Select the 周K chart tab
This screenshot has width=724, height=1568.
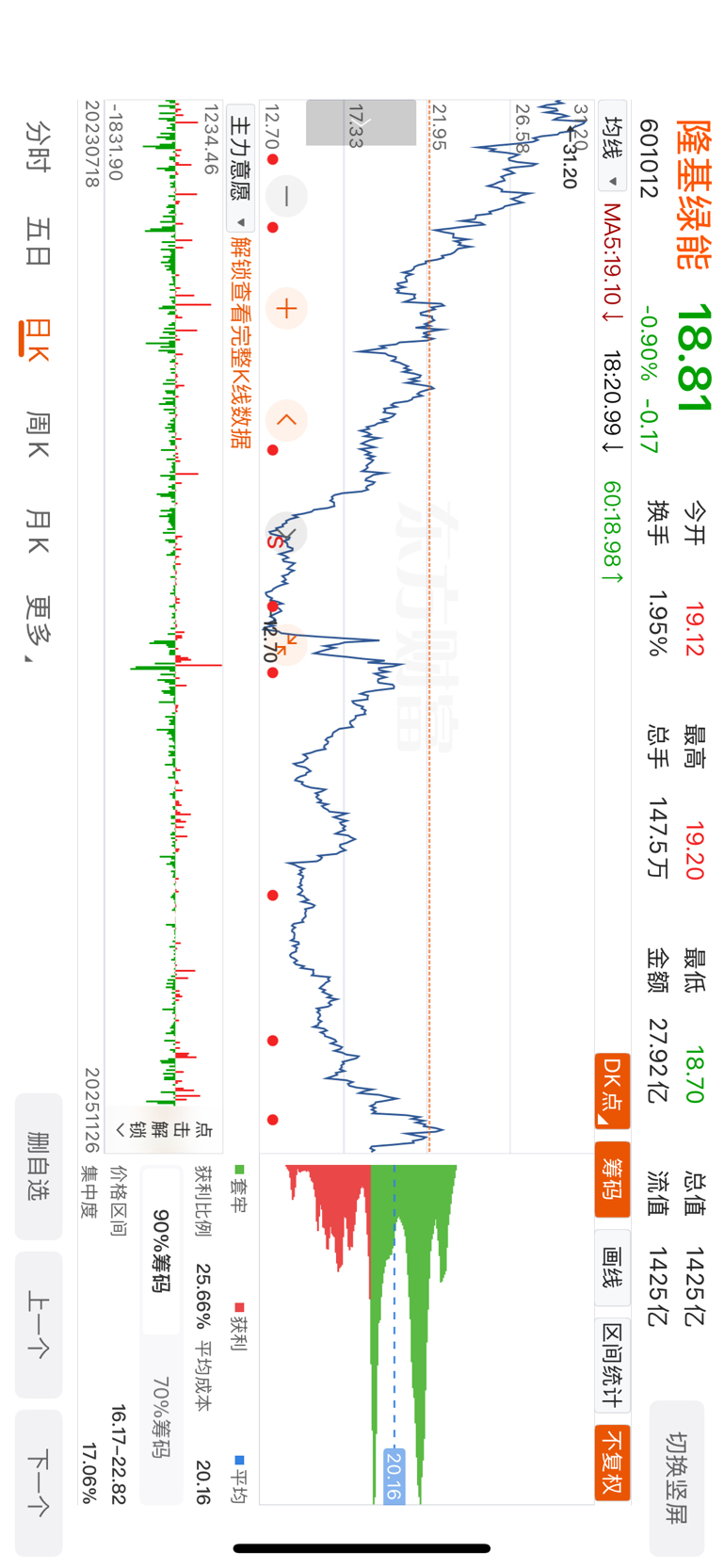tap(38, 434)
